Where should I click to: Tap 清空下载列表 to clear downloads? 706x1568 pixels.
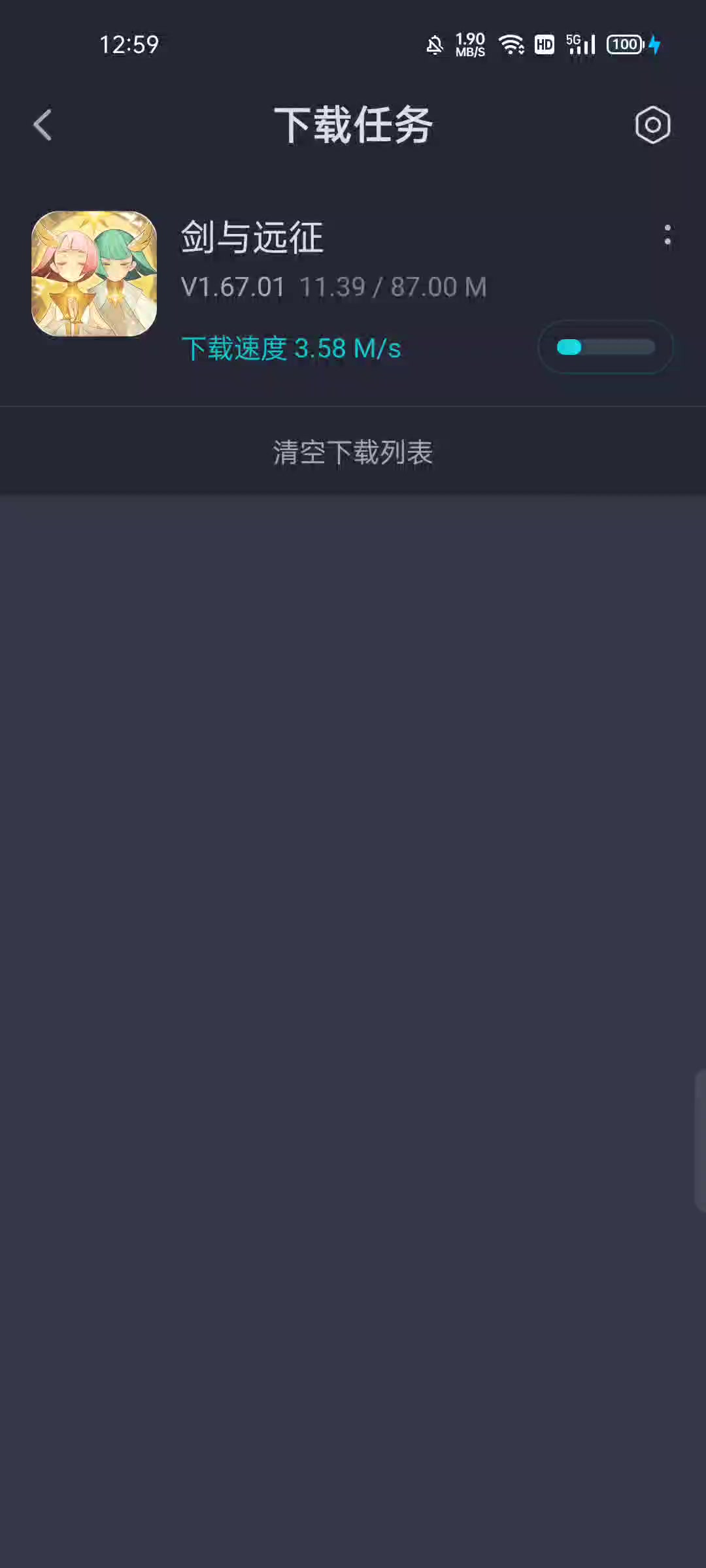(353, 452)
